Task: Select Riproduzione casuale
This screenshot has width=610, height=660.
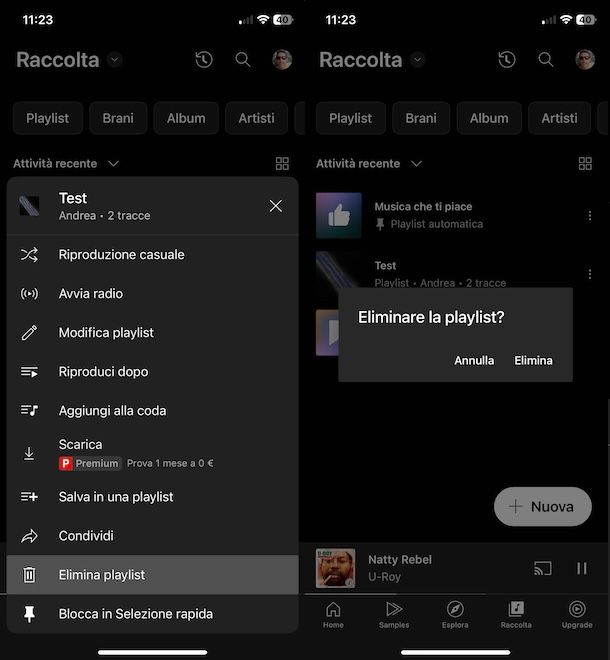Action: coord(120,255)
